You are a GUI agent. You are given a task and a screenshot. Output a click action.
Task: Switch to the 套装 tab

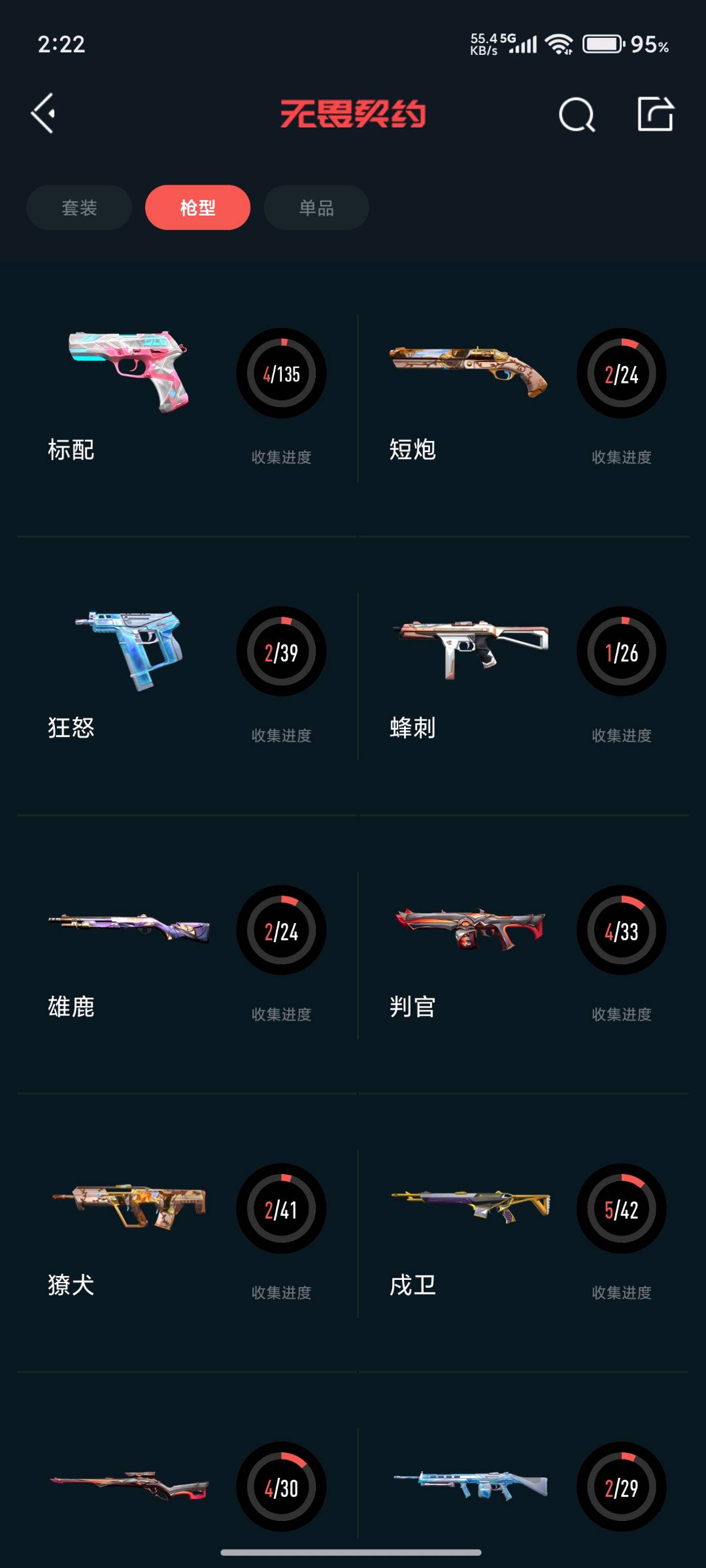click(79, 208)
